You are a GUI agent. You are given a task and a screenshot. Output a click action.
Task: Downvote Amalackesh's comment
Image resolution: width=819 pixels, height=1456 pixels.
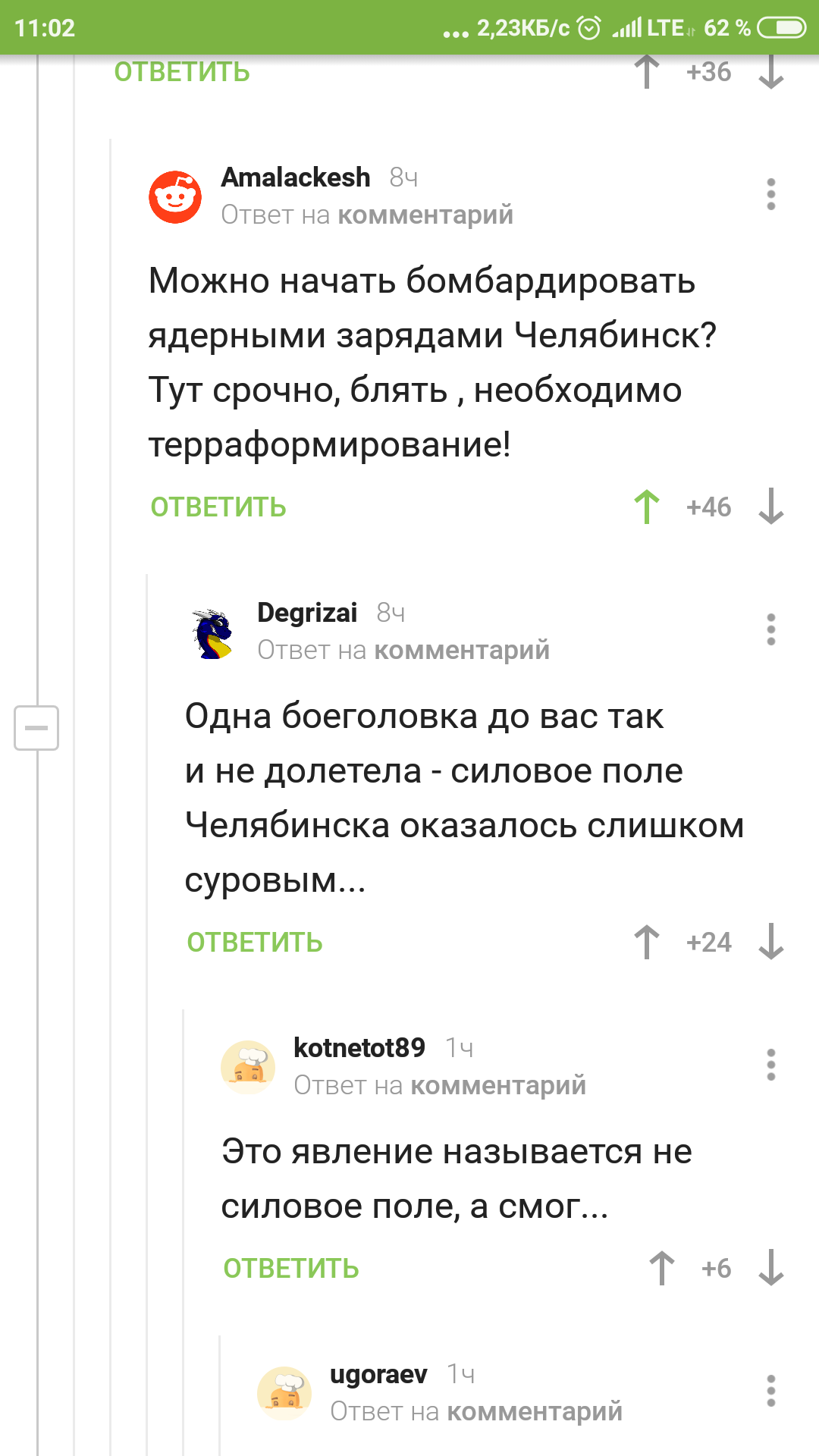tap(770, 507)
